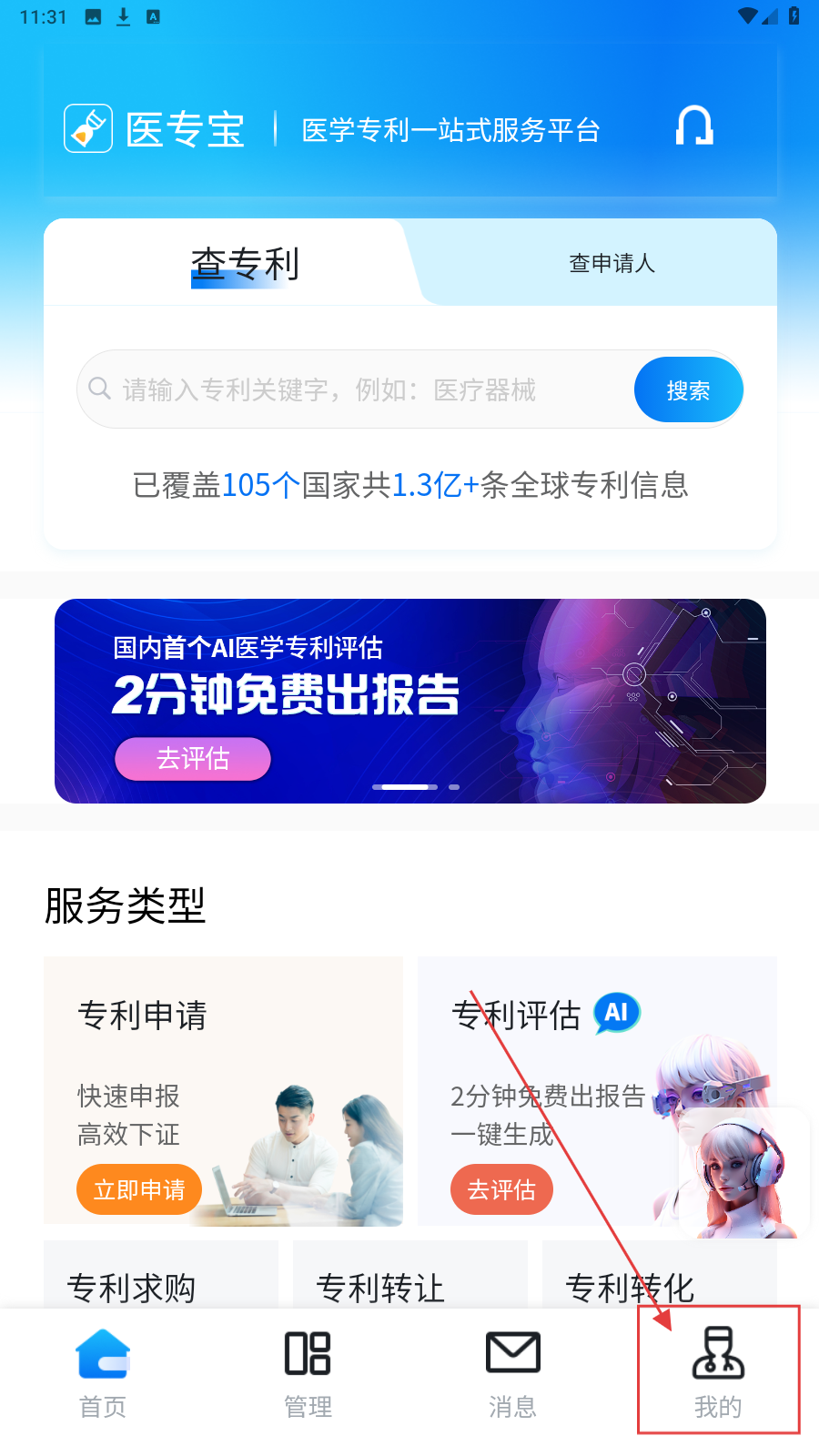Image resolution: width=819 pixels, height=1456 pixels.
Task: Tap 立即申请 in 专利申请 card
Action: pos(139,1189)
